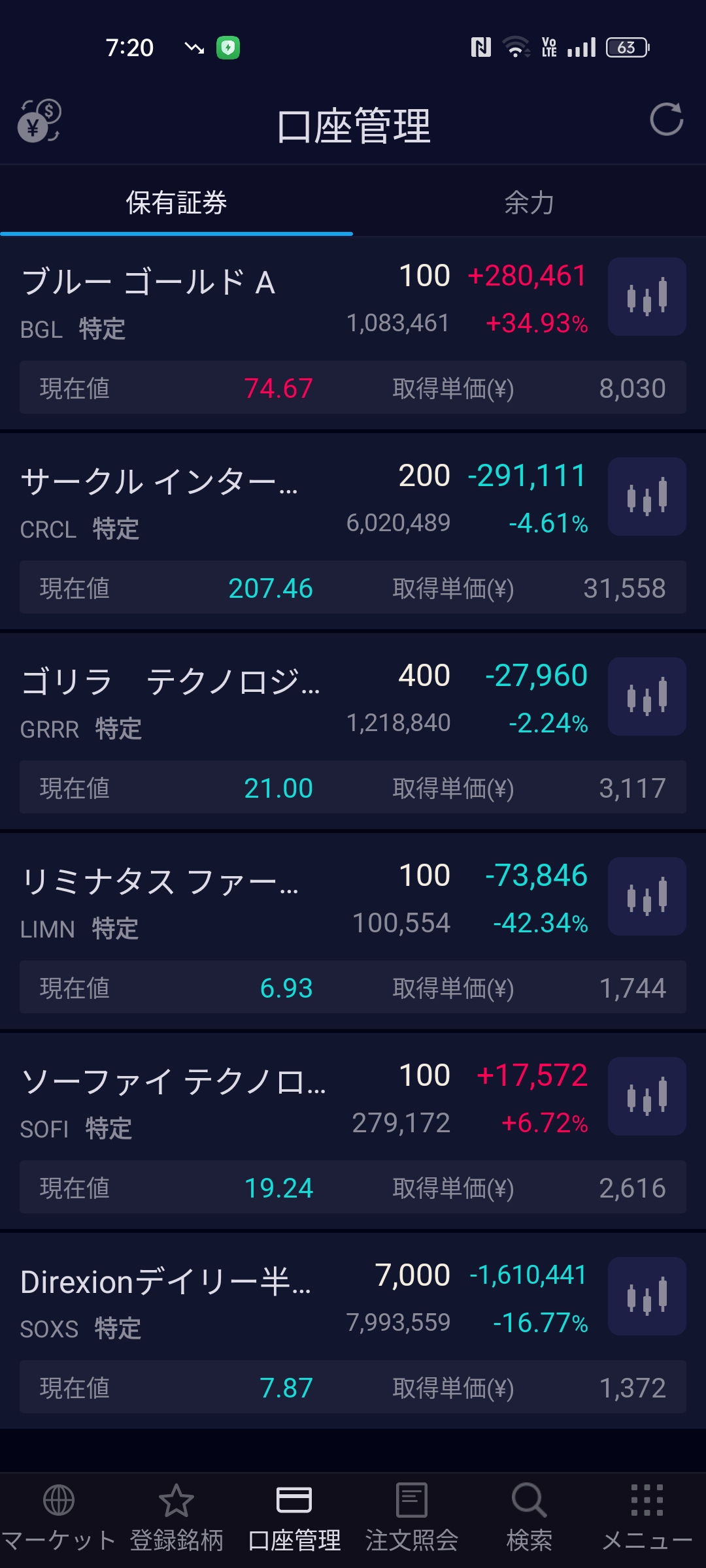Open the chart for CRCL
Image resolution: width=706 pixels, height=1568 pixels.
coord(647,497)
